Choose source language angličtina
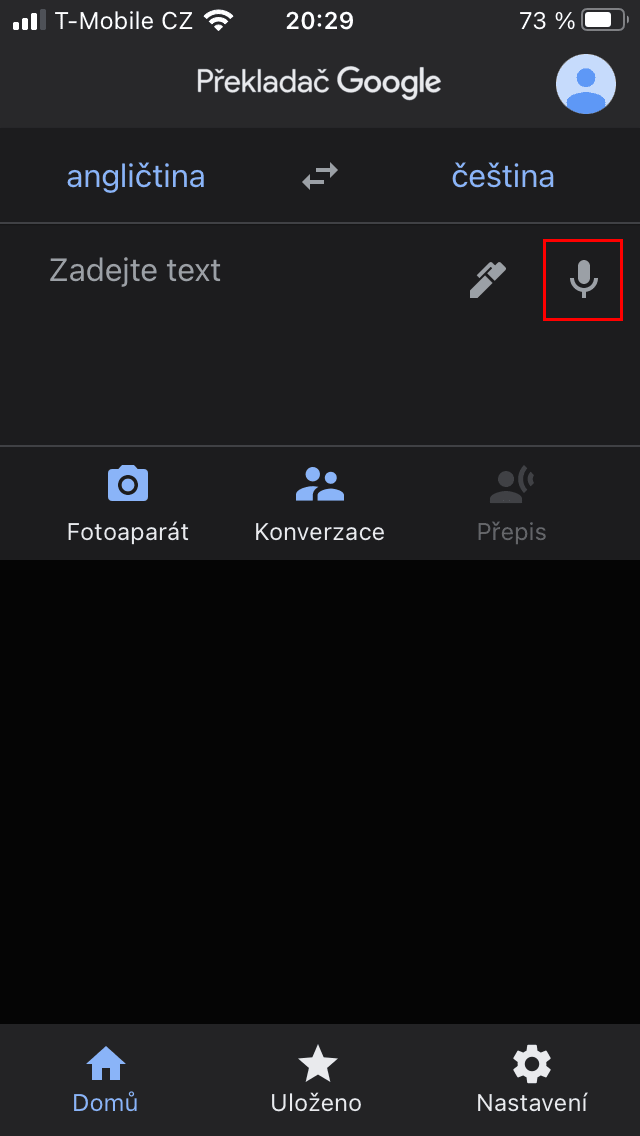 click(x=136, y=176)
